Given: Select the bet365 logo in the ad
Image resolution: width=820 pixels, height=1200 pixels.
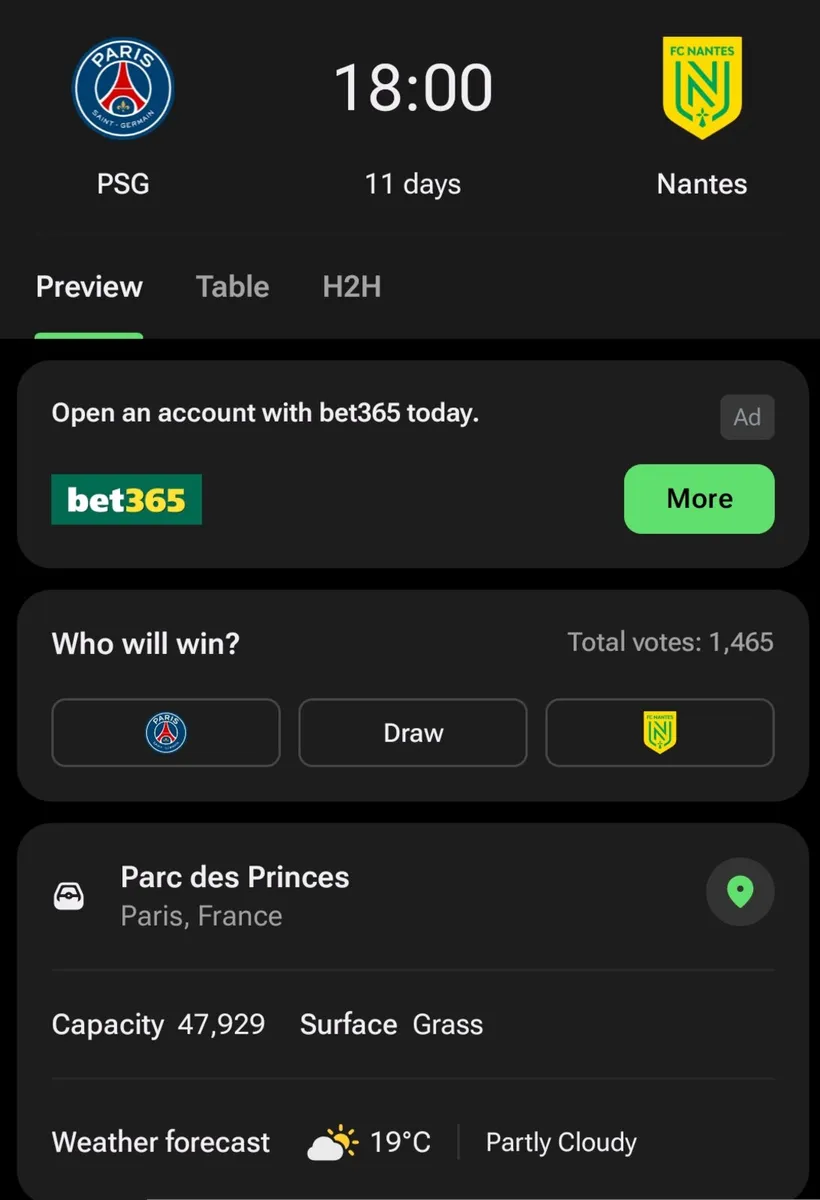Looking at the screenshot, I should 126,498.
